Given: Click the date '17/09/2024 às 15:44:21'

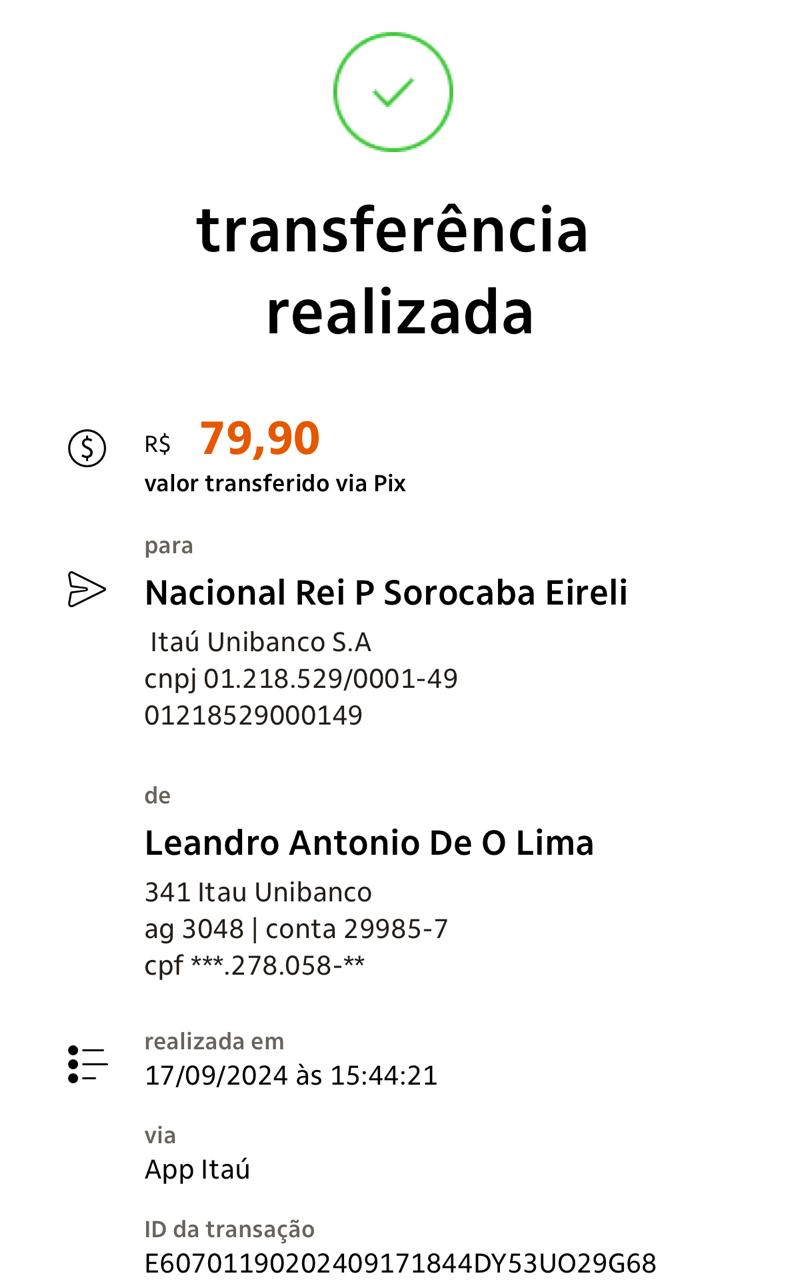Looking at the screenshot, I should [x=290, y=1076].
